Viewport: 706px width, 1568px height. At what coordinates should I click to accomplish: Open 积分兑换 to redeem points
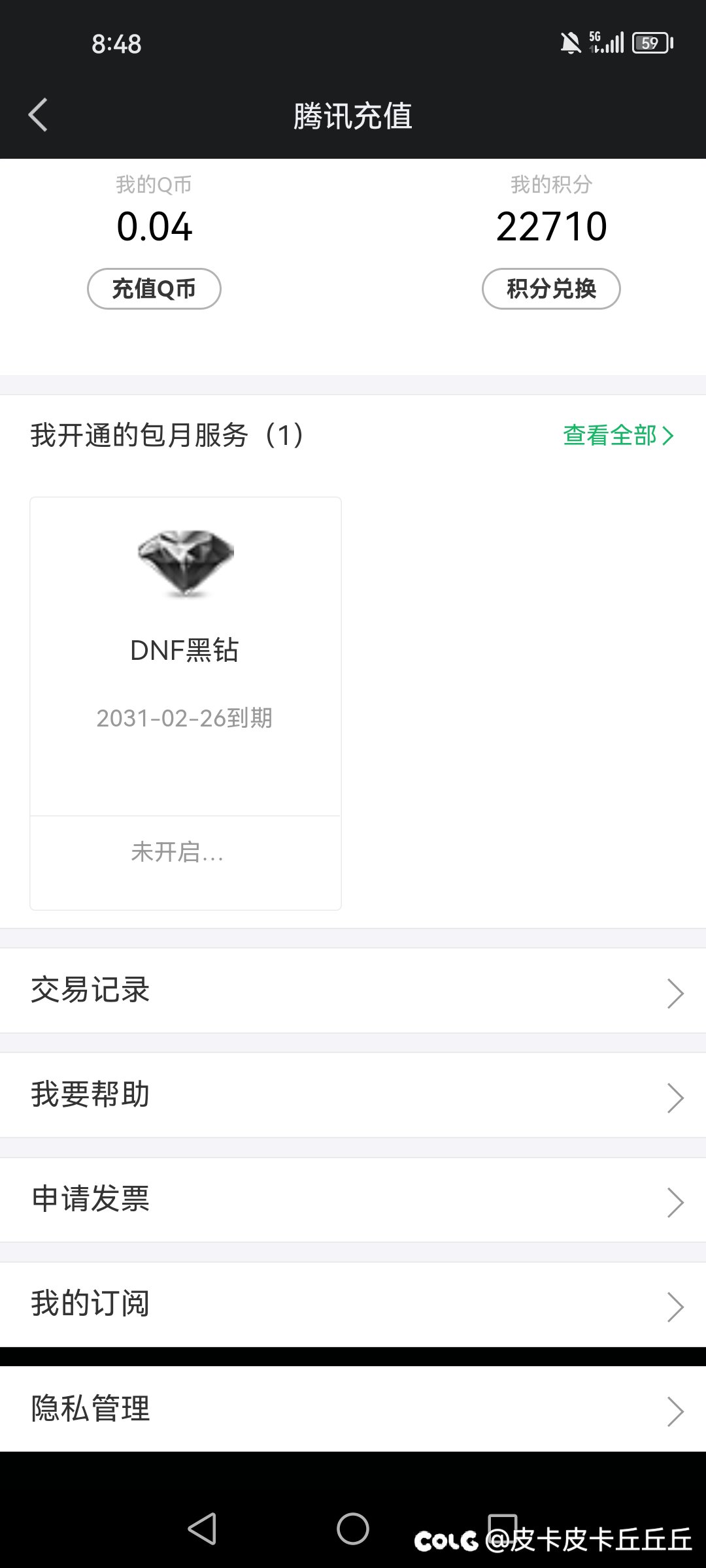coord(551,289)
